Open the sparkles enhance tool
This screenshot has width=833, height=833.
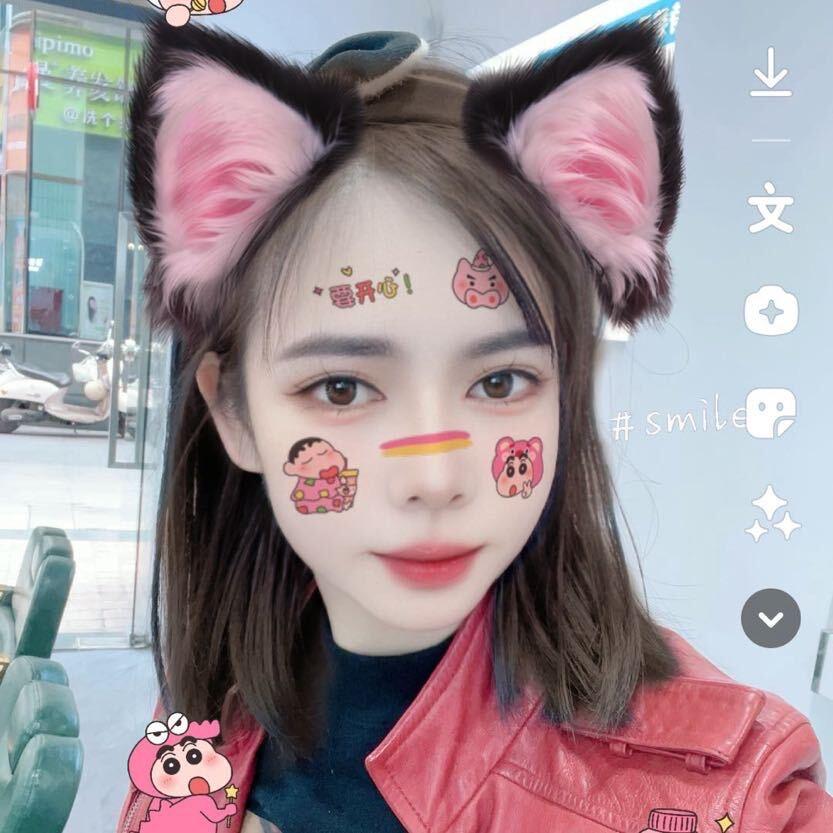tap(772, 514)
